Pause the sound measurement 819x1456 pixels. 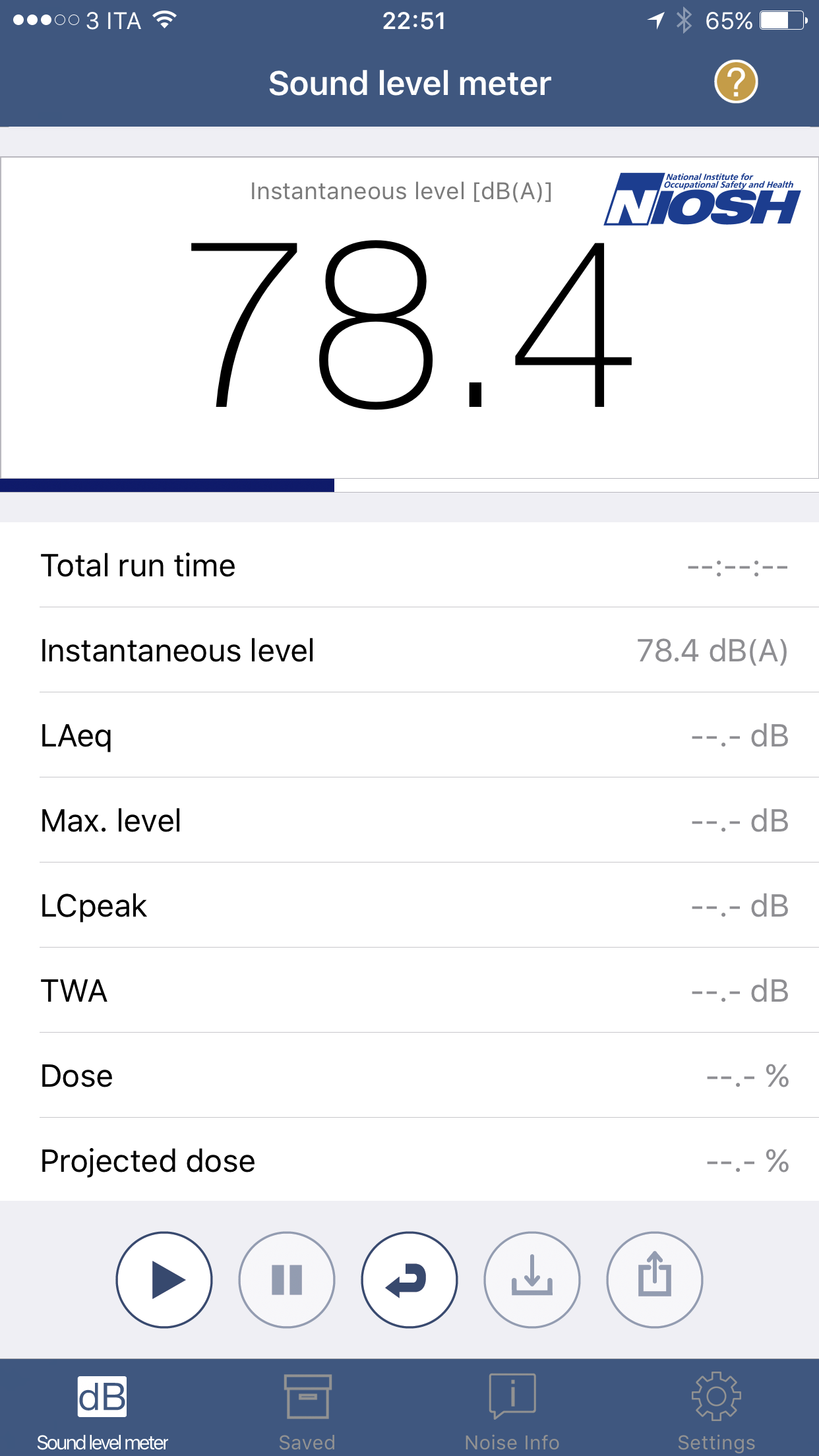point(287,1279)
